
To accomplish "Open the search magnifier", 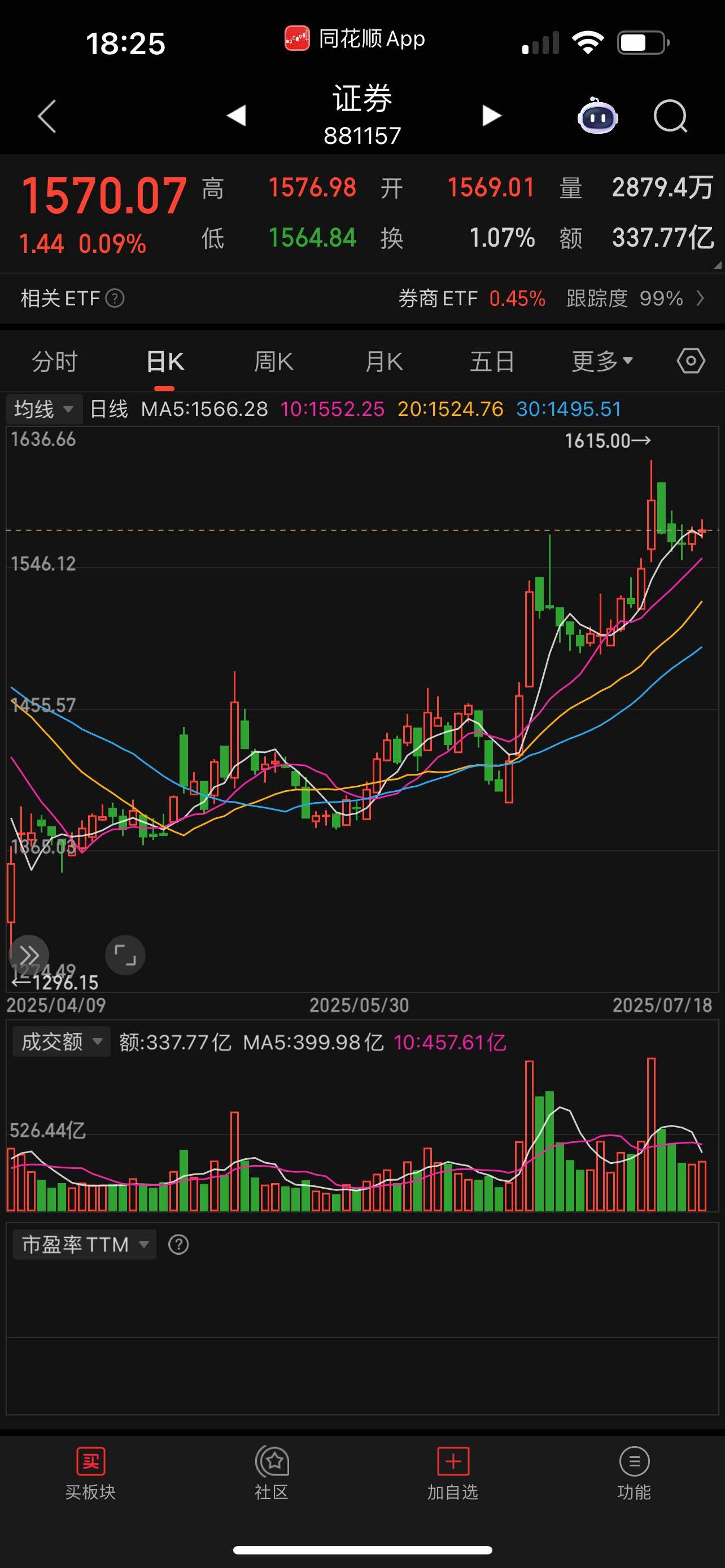I will 670,116.
